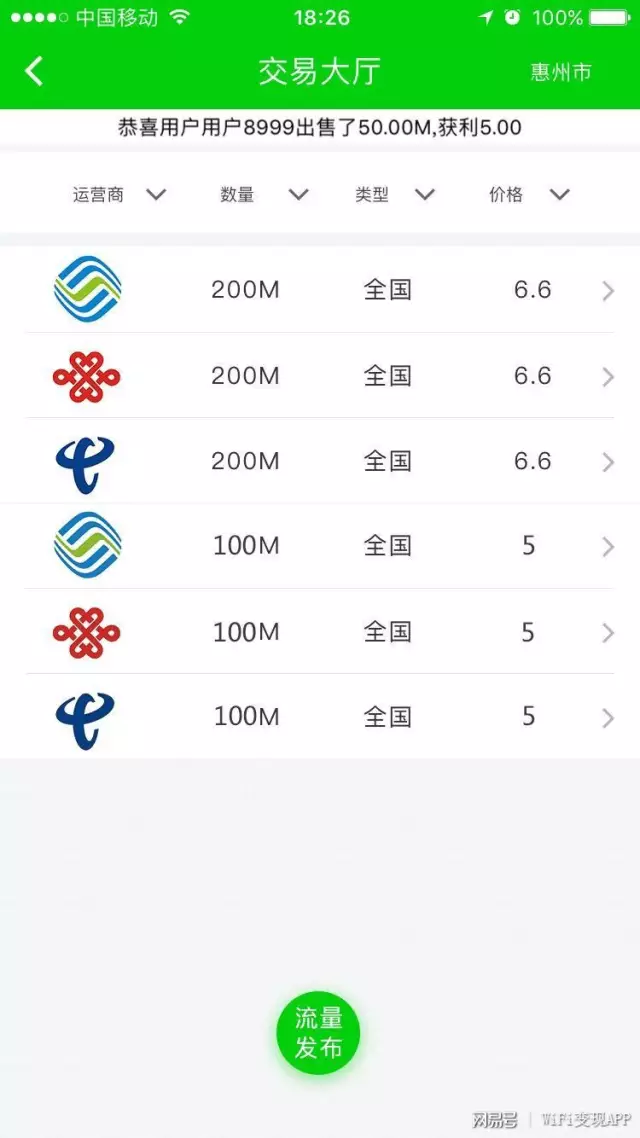Viewport: 640px width, 1138px height.
Task: Expand the 类型 filter dropdown
Action: click(x=394, y=195)
